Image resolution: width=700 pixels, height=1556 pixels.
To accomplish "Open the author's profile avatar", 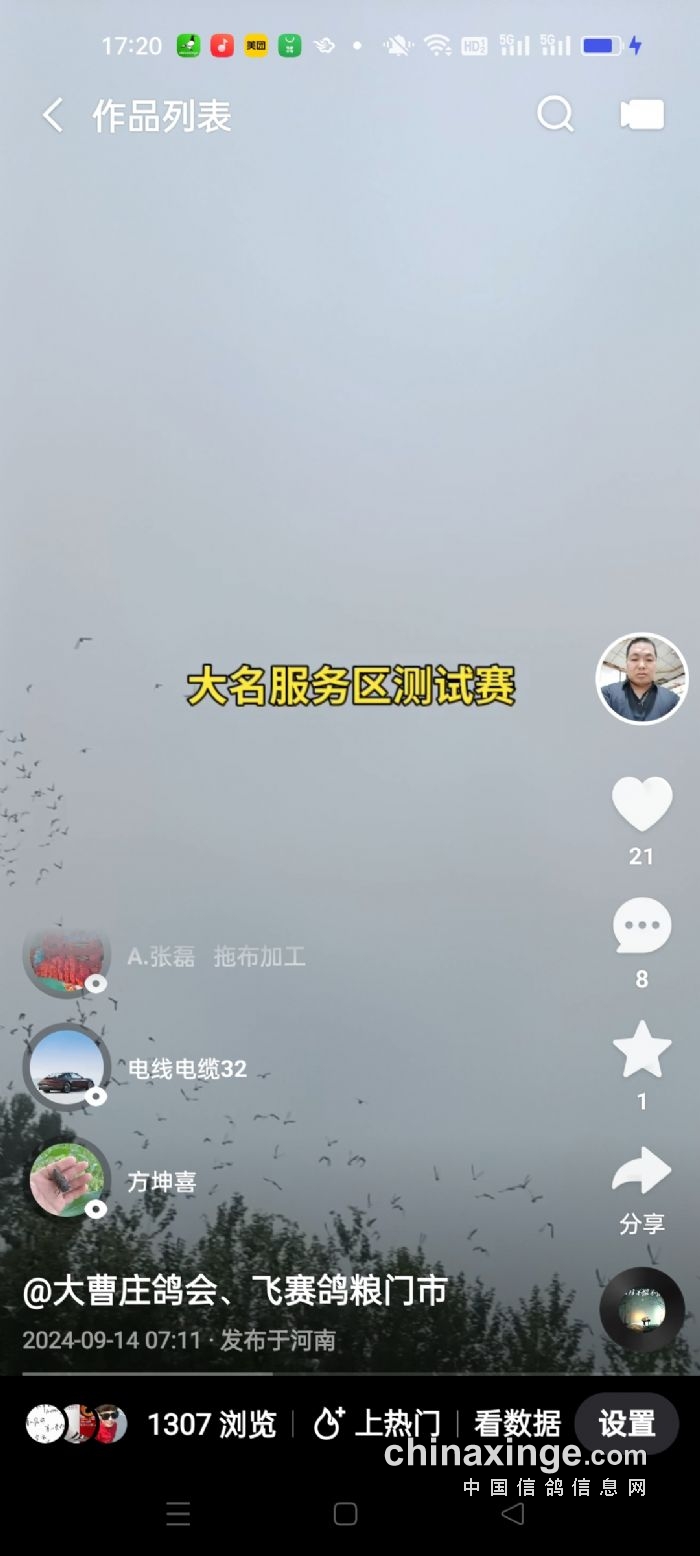I will [642, 679].
